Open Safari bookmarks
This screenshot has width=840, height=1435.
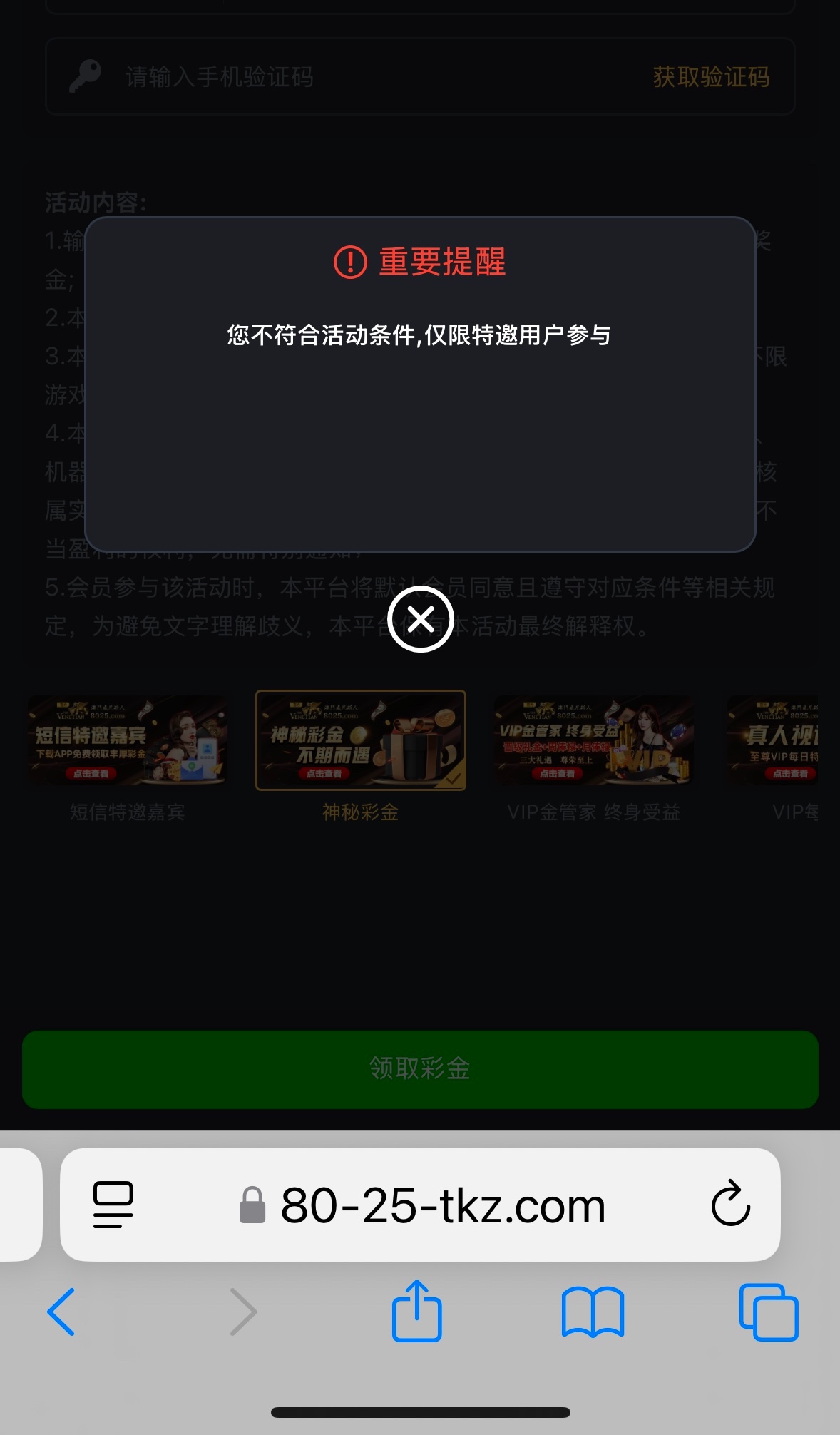[593, 1312]
